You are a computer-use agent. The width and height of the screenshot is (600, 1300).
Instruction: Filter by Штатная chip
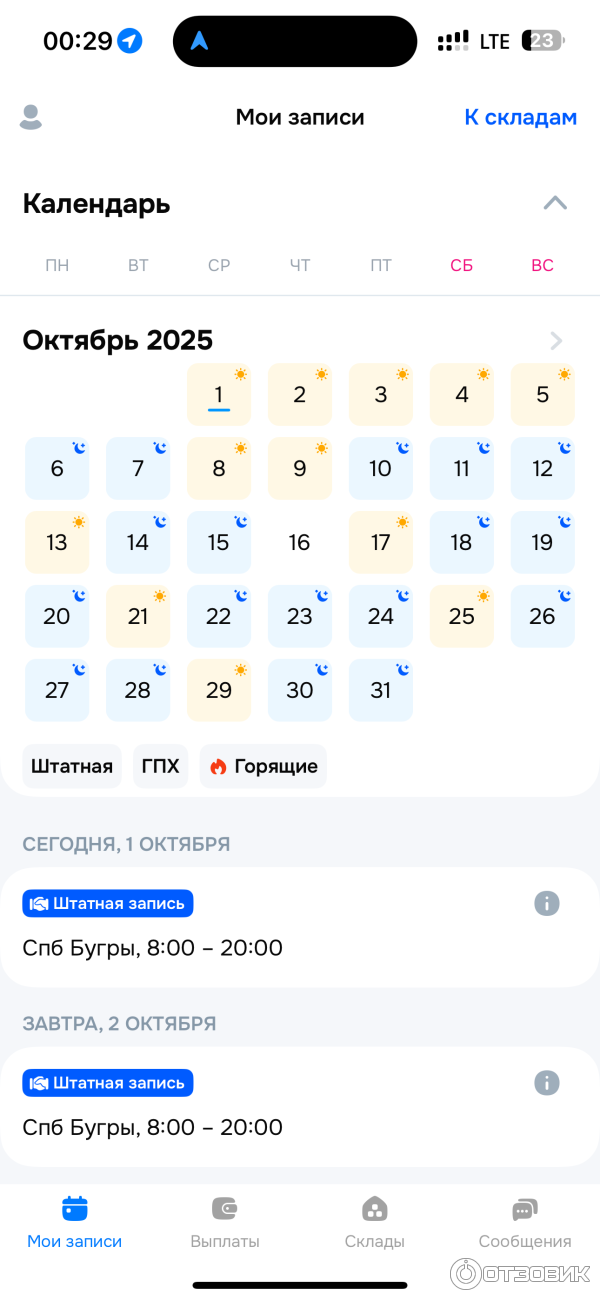pyautogui.click(x=72, y=767)
